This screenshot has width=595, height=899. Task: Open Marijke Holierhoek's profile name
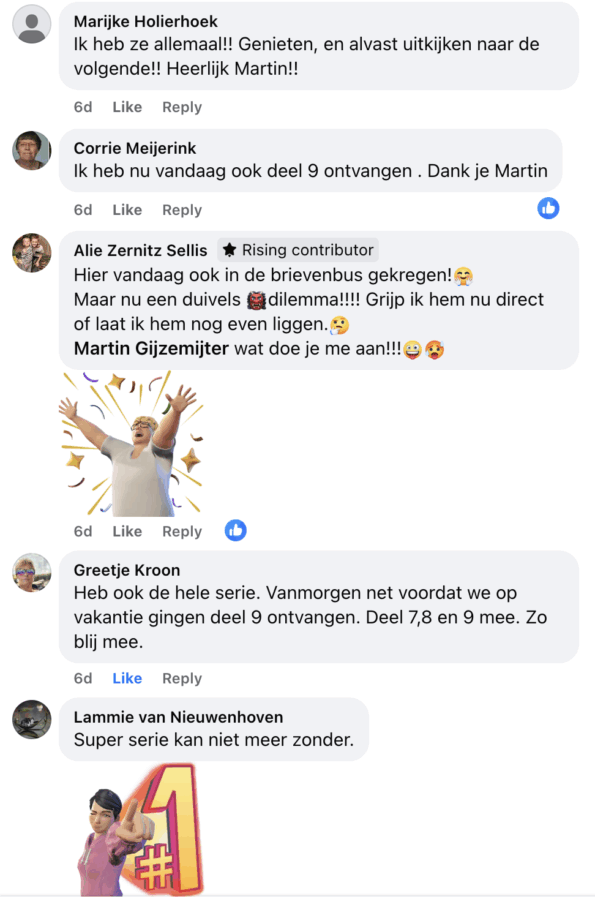(146, 22)
